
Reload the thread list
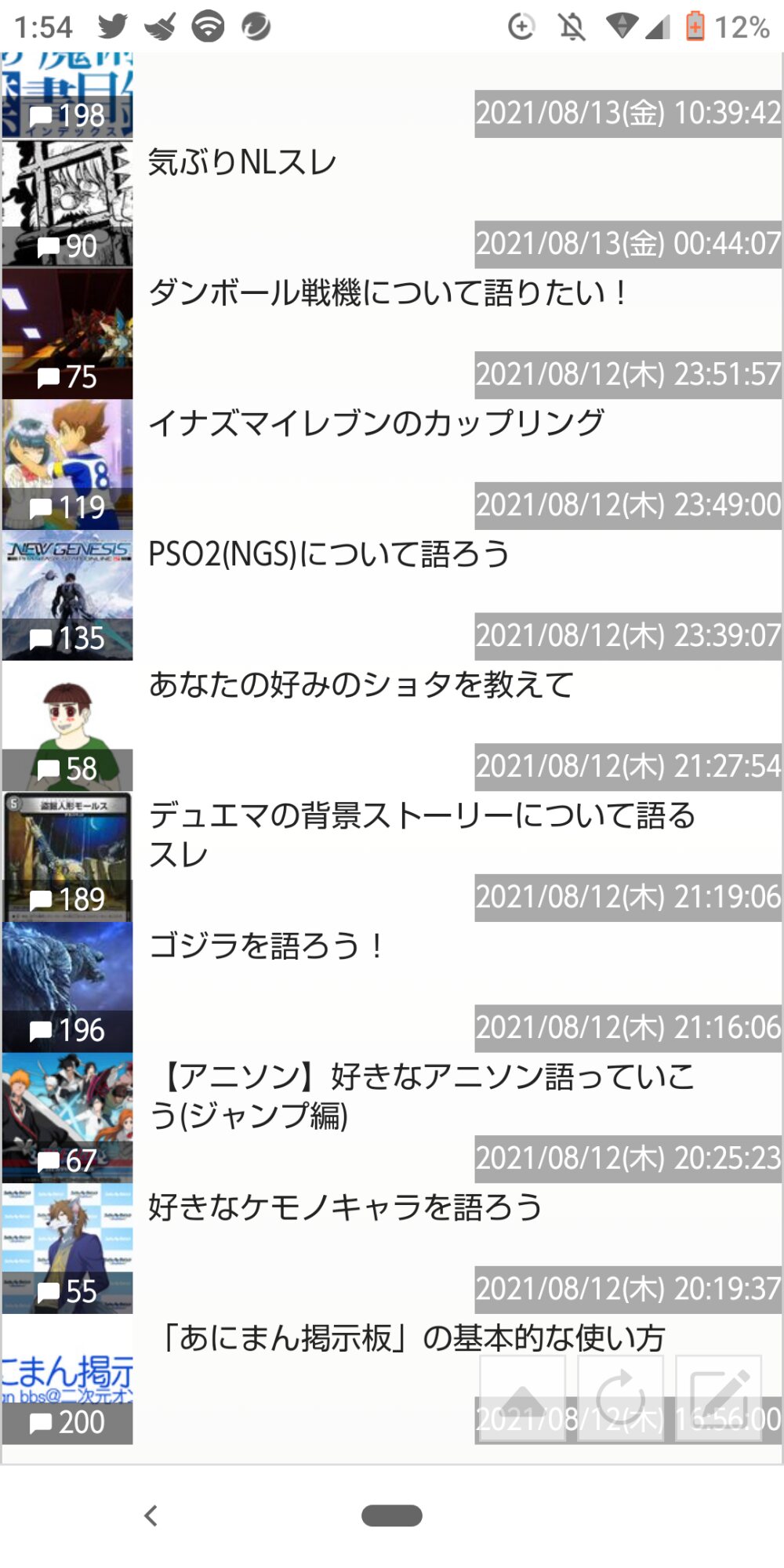coord(621,1398)
